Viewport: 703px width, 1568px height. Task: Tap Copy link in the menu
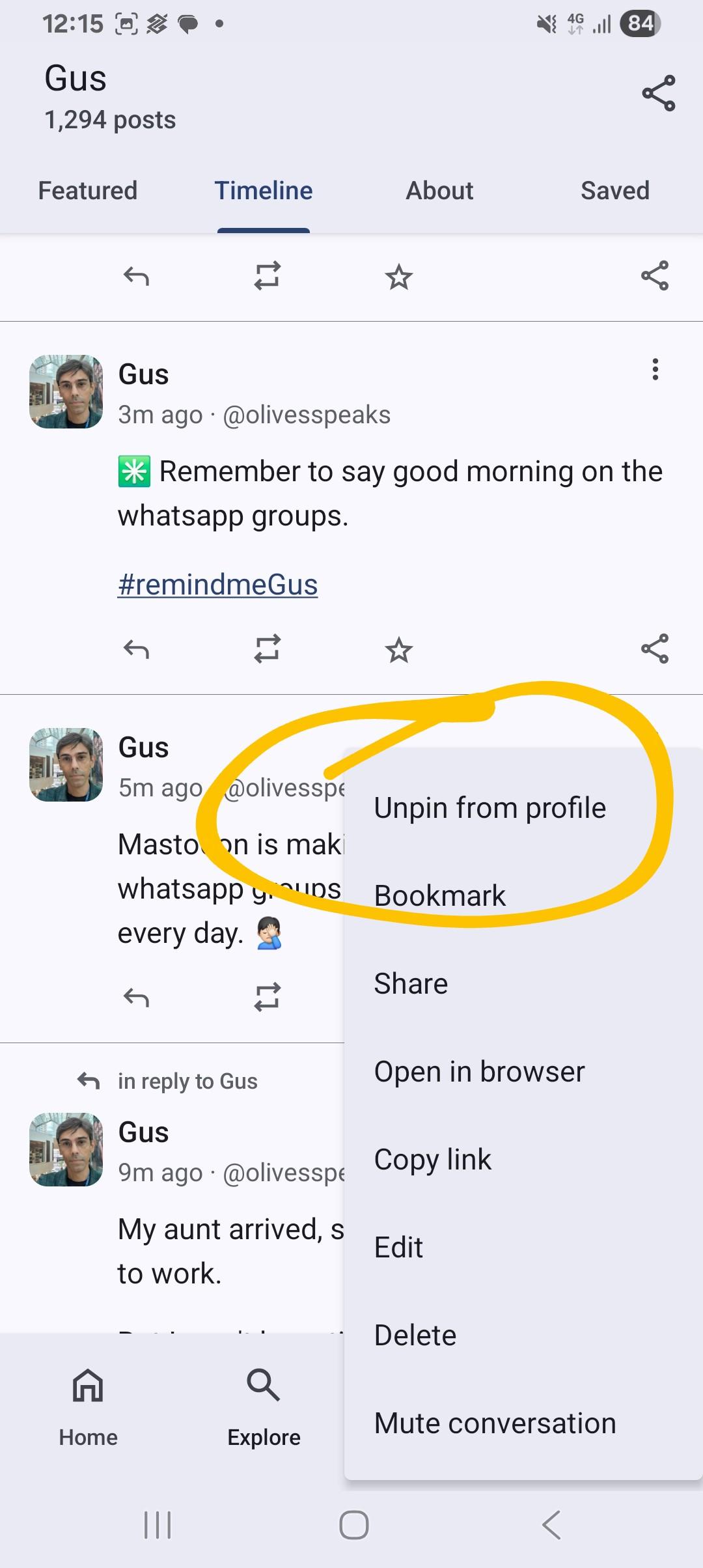coord(432,1160)
